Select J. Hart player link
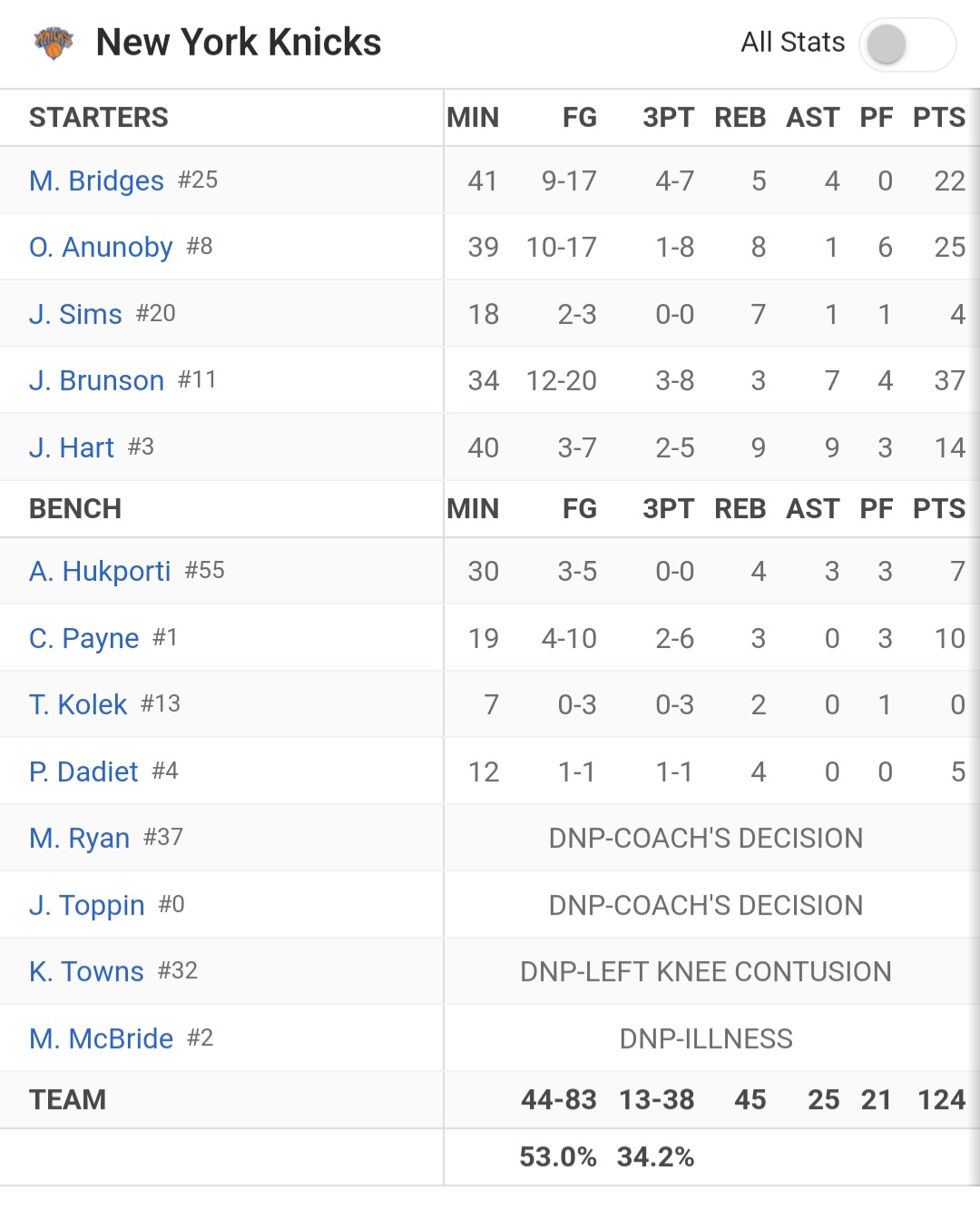980x1208 pixels. [72, 447]
